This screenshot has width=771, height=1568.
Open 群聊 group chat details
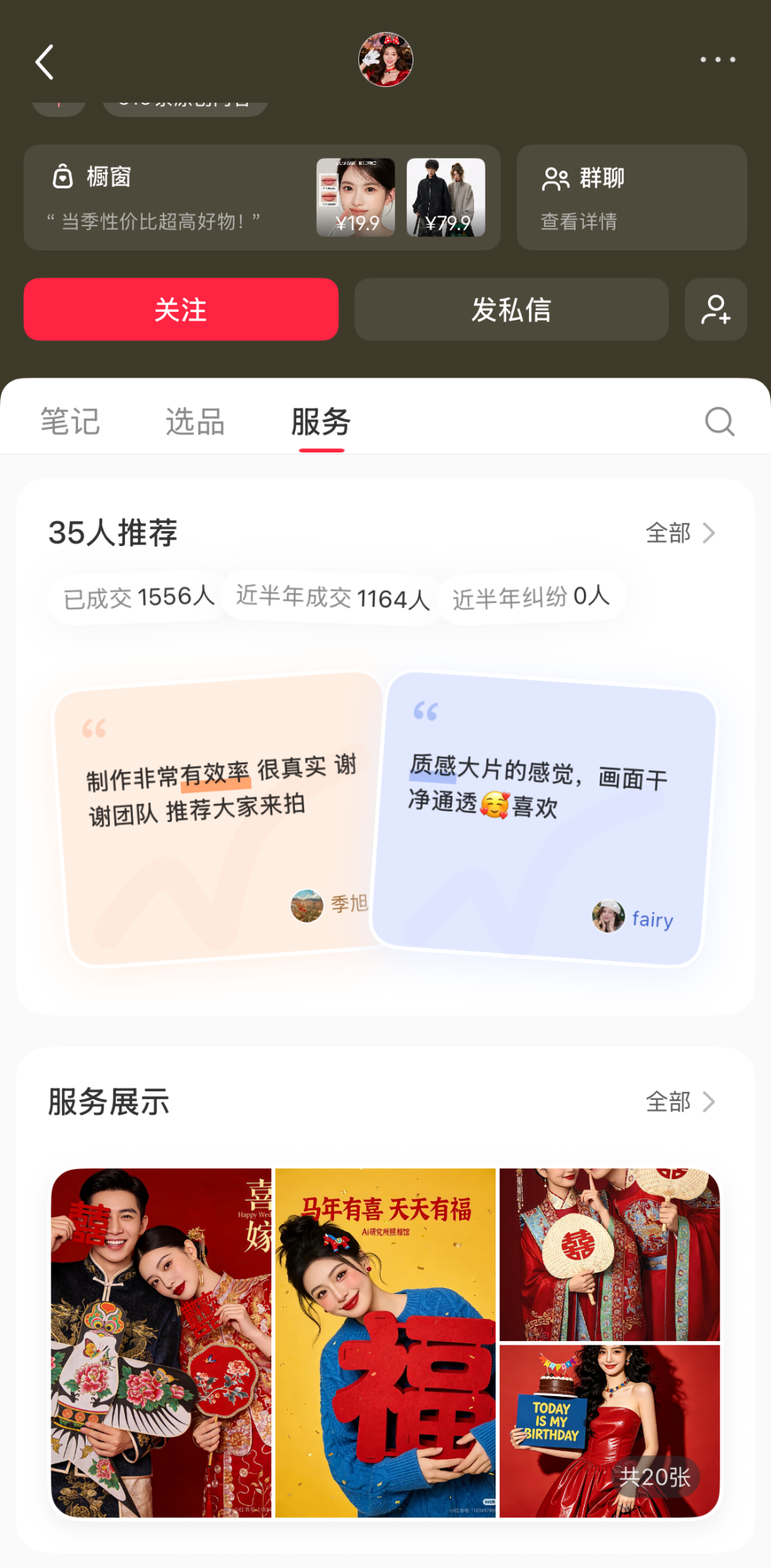[632, 198]
